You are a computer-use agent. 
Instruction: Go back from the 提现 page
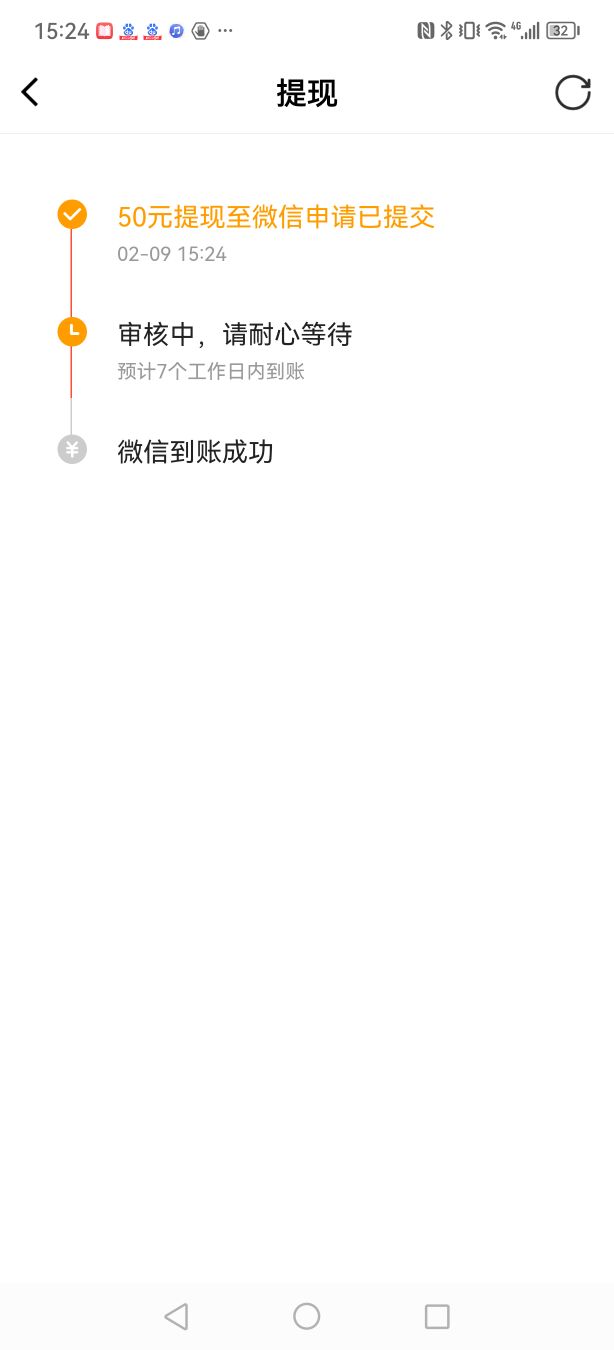(30, 92)
